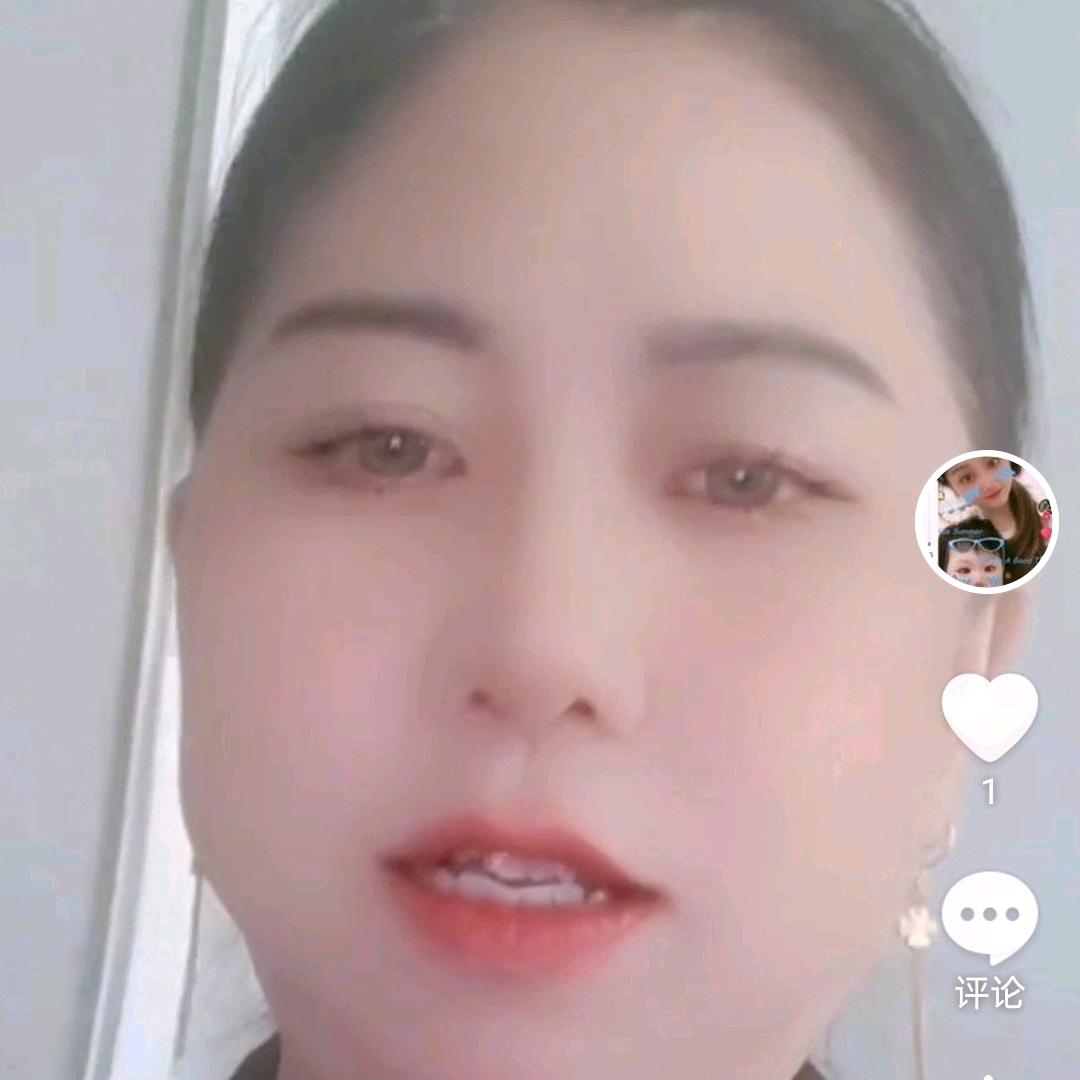Like this video with the heart
This screenshot has height=1080, width=1080.
point(989,716)
